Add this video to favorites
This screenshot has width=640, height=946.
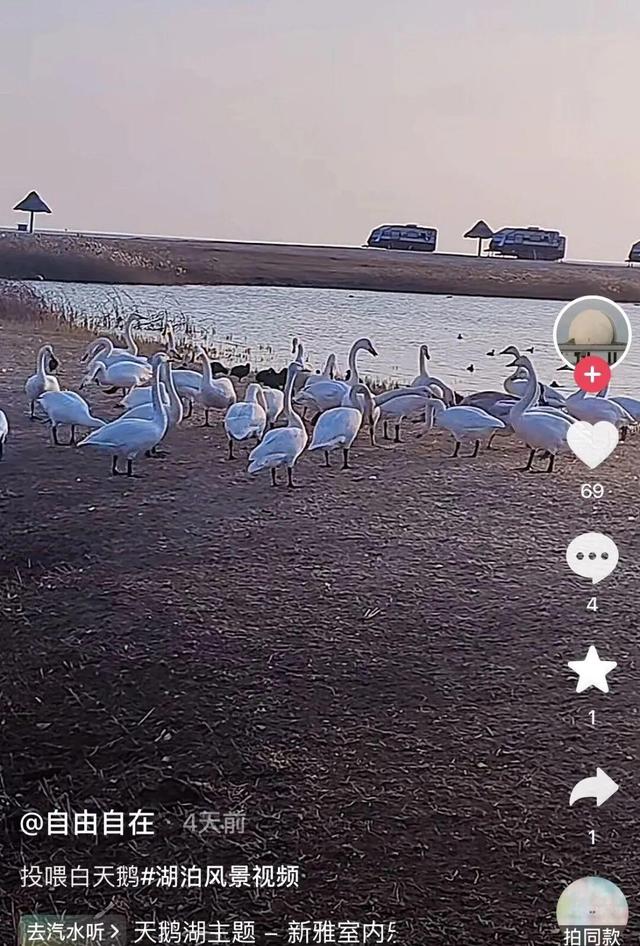tap(592, 671)
